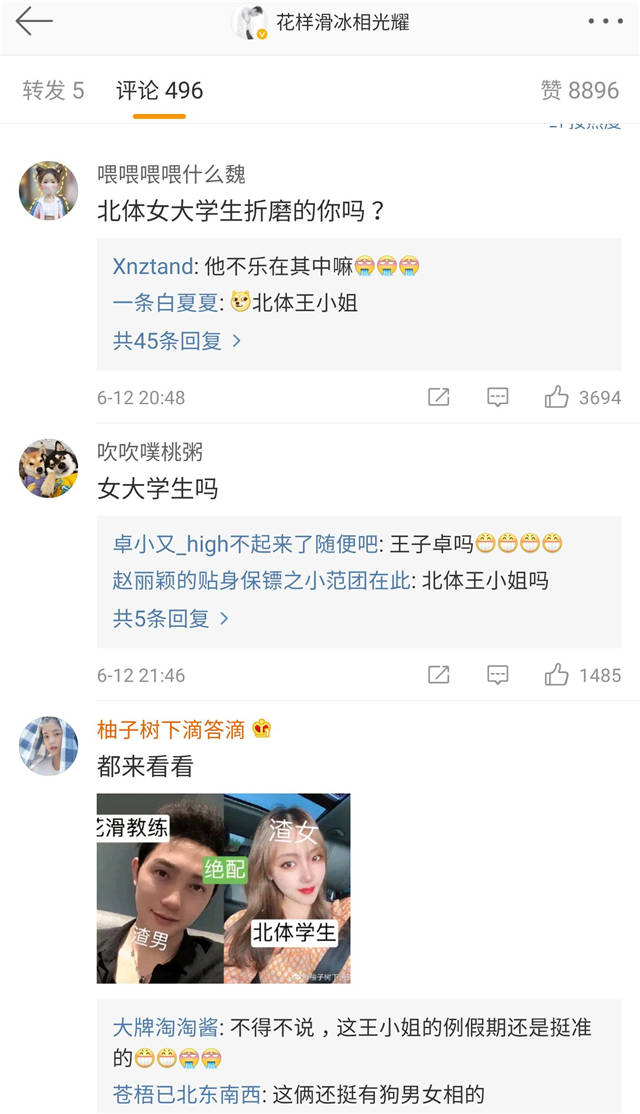
Task: Repost the comment posted 6-12 20:48
Action: click(439, 397)
